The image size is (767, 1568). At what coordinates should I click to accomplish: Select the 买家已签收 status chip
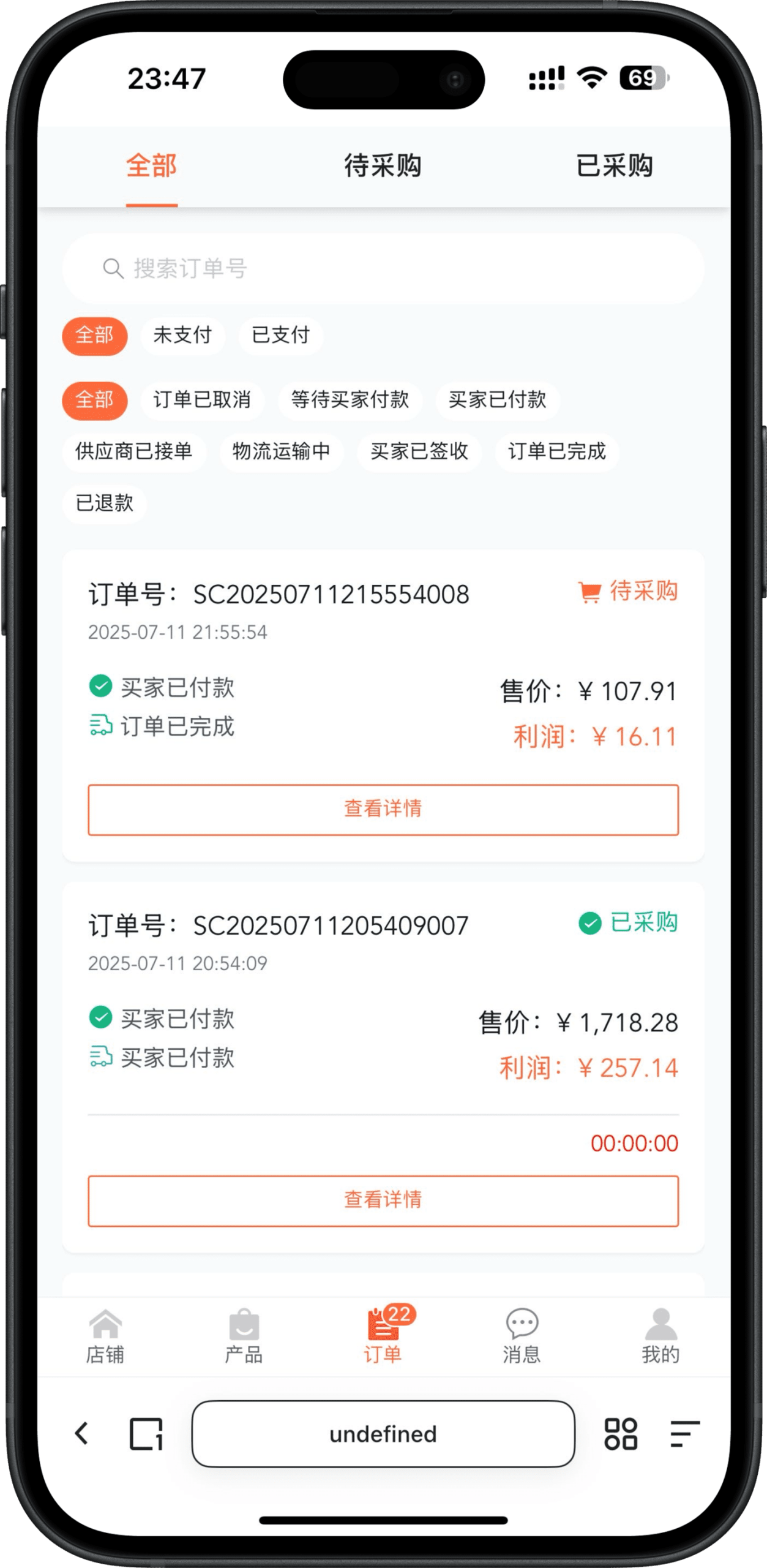[x=419, y=451]
